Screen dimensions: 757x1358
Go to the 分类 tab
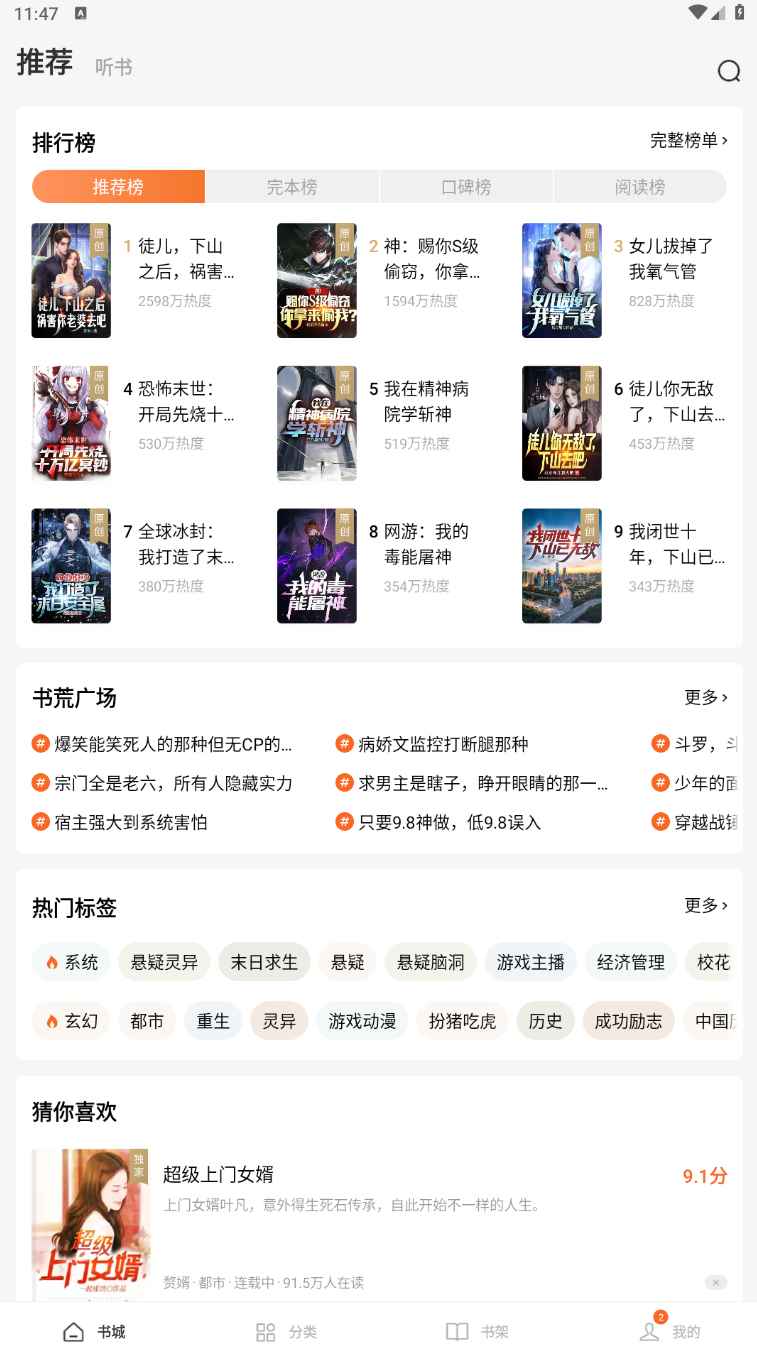(287, 1332)
